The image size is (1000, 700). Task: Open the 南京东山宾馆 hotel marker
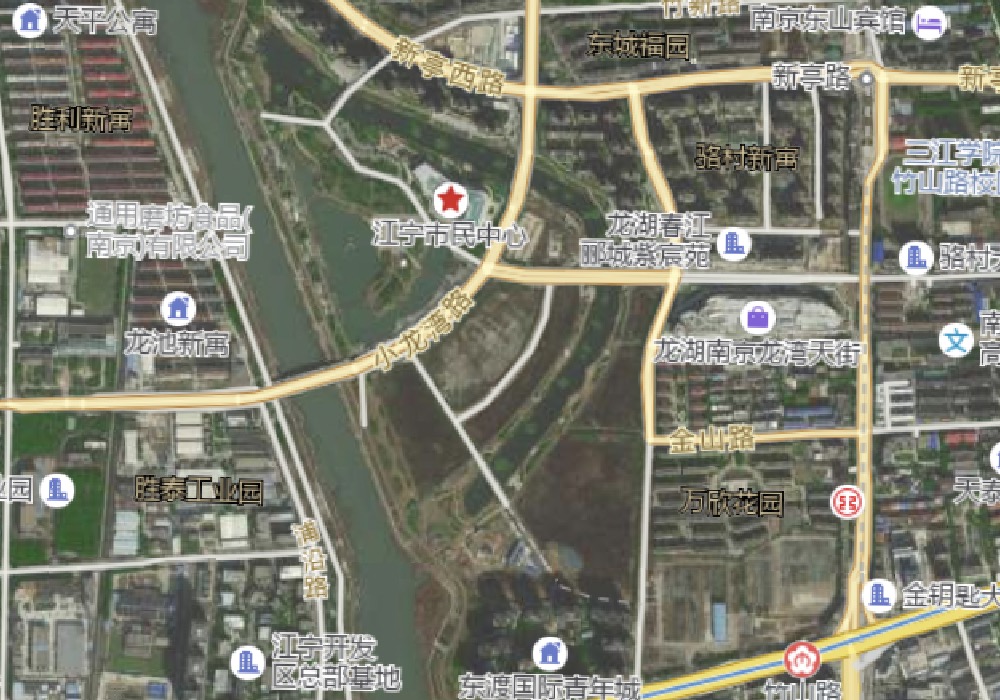(x=931, y=19)
